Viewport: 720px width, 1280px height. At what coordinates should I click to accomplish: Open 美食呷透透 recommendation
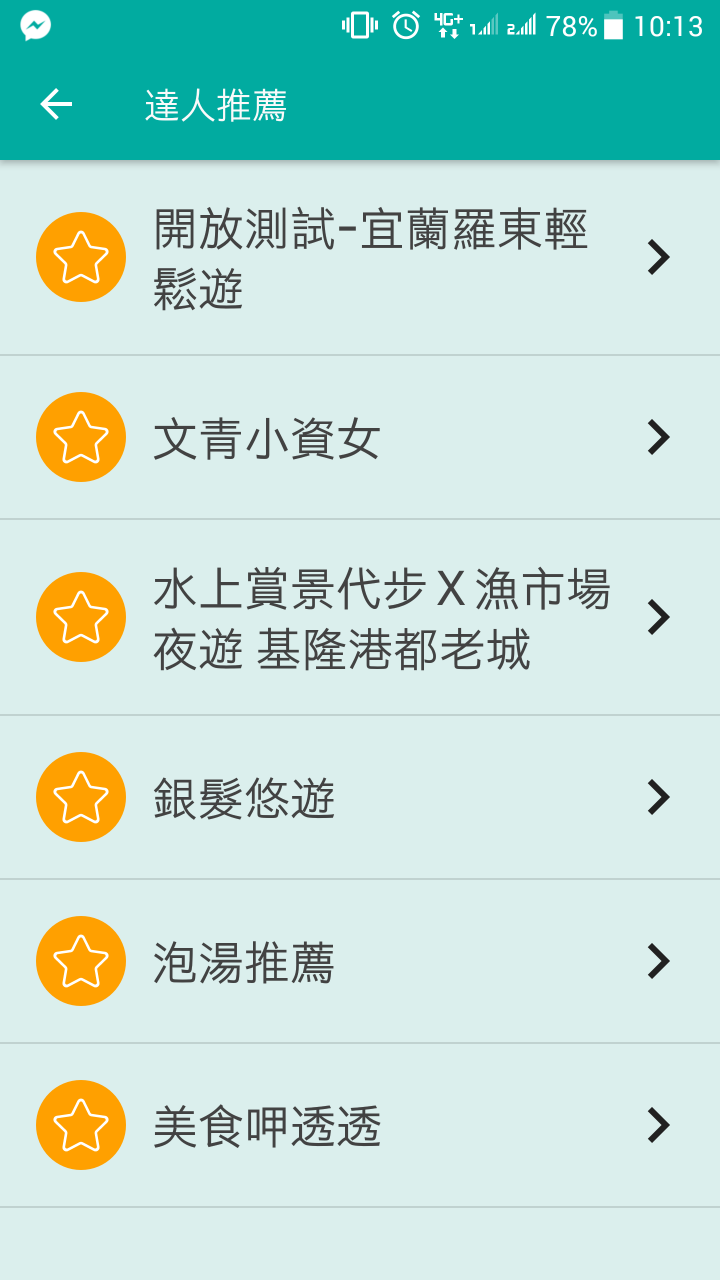click(x=360, y=1125)
